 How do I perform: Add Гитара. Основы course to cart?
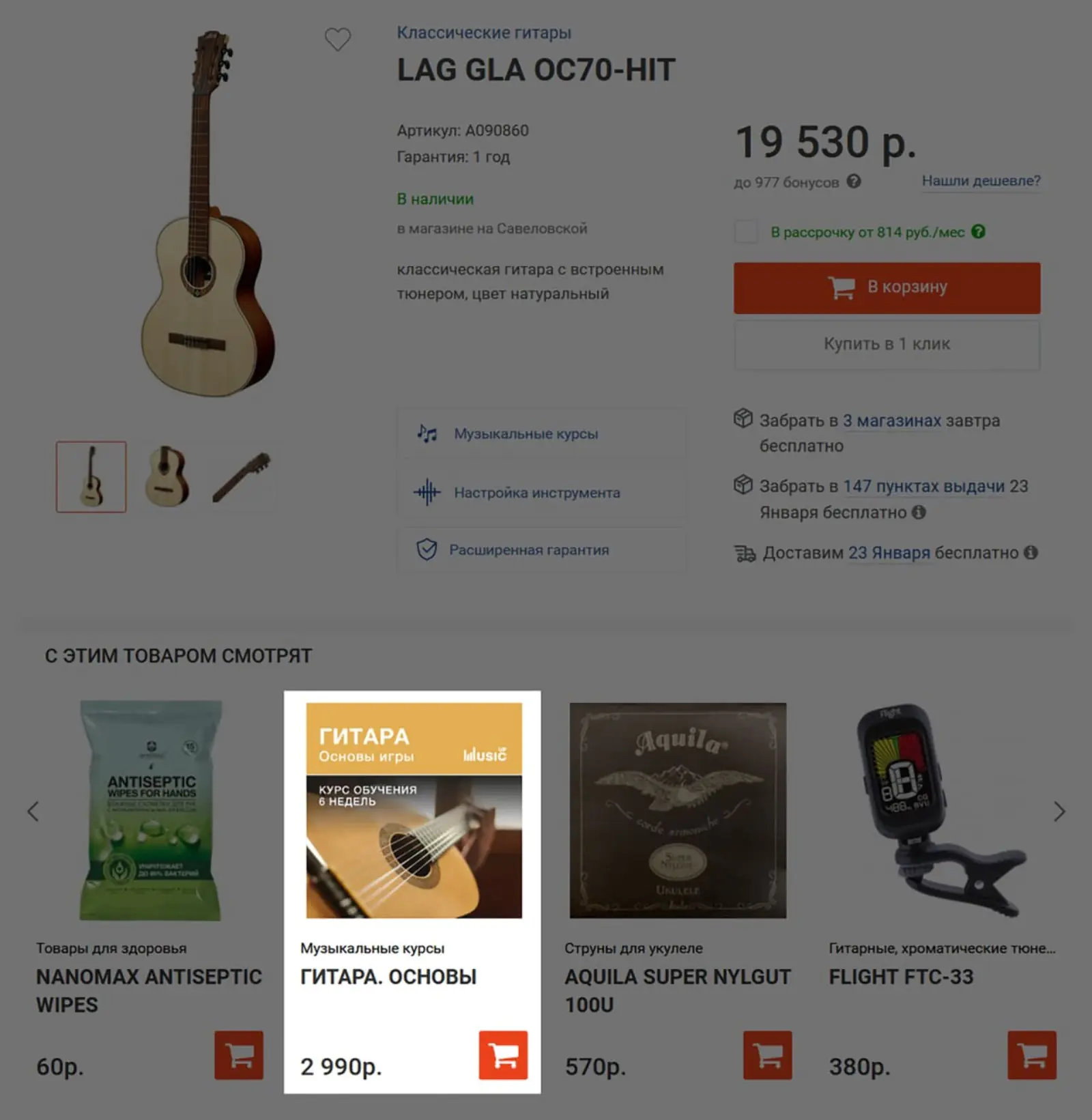(503, 1055)
